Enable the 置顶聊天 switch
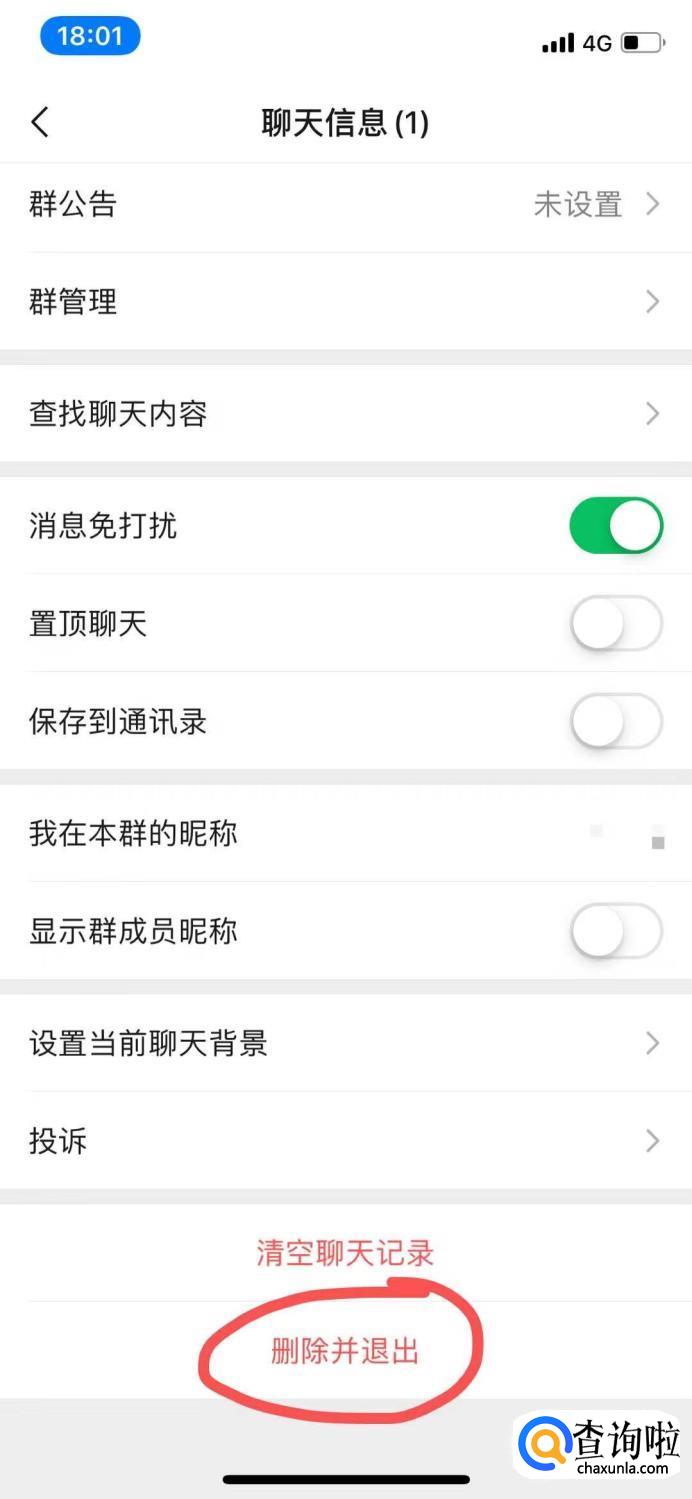The width and height of the screenshot is (692, 1499). 615,624
